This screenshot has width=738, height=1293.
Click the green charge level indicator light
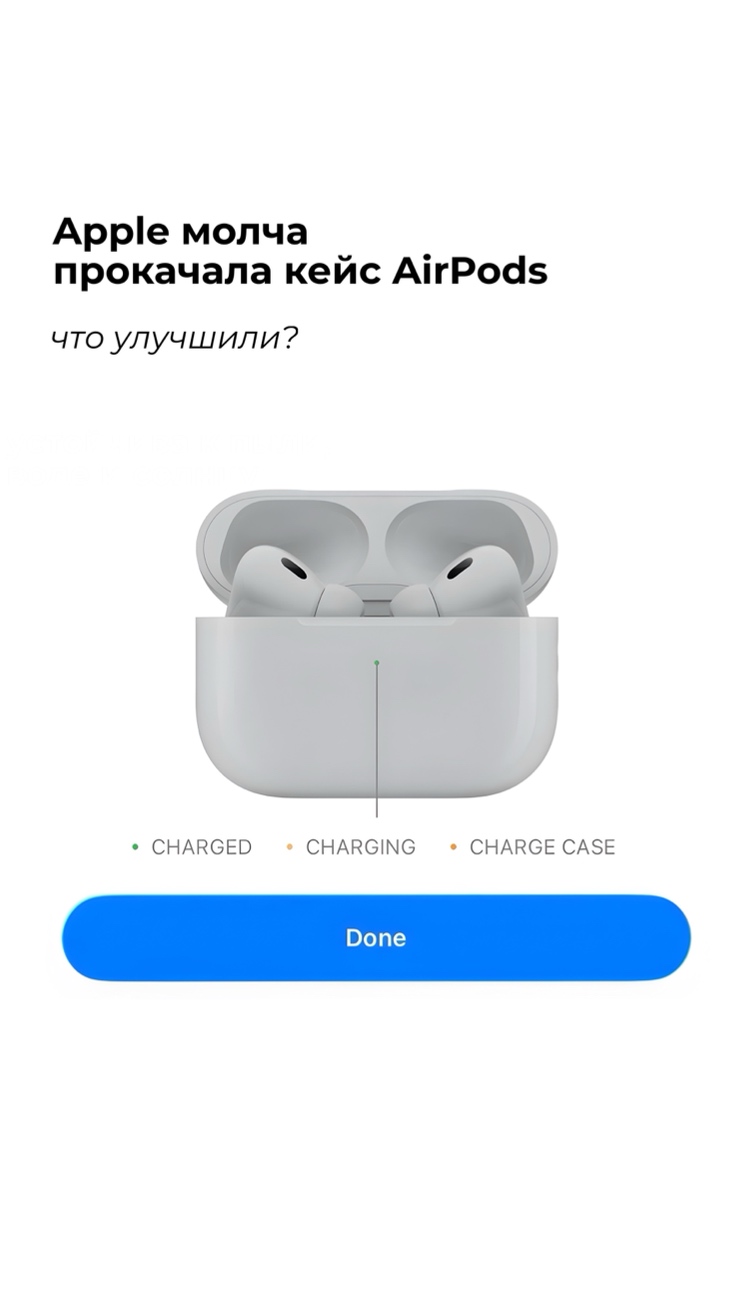376,662
